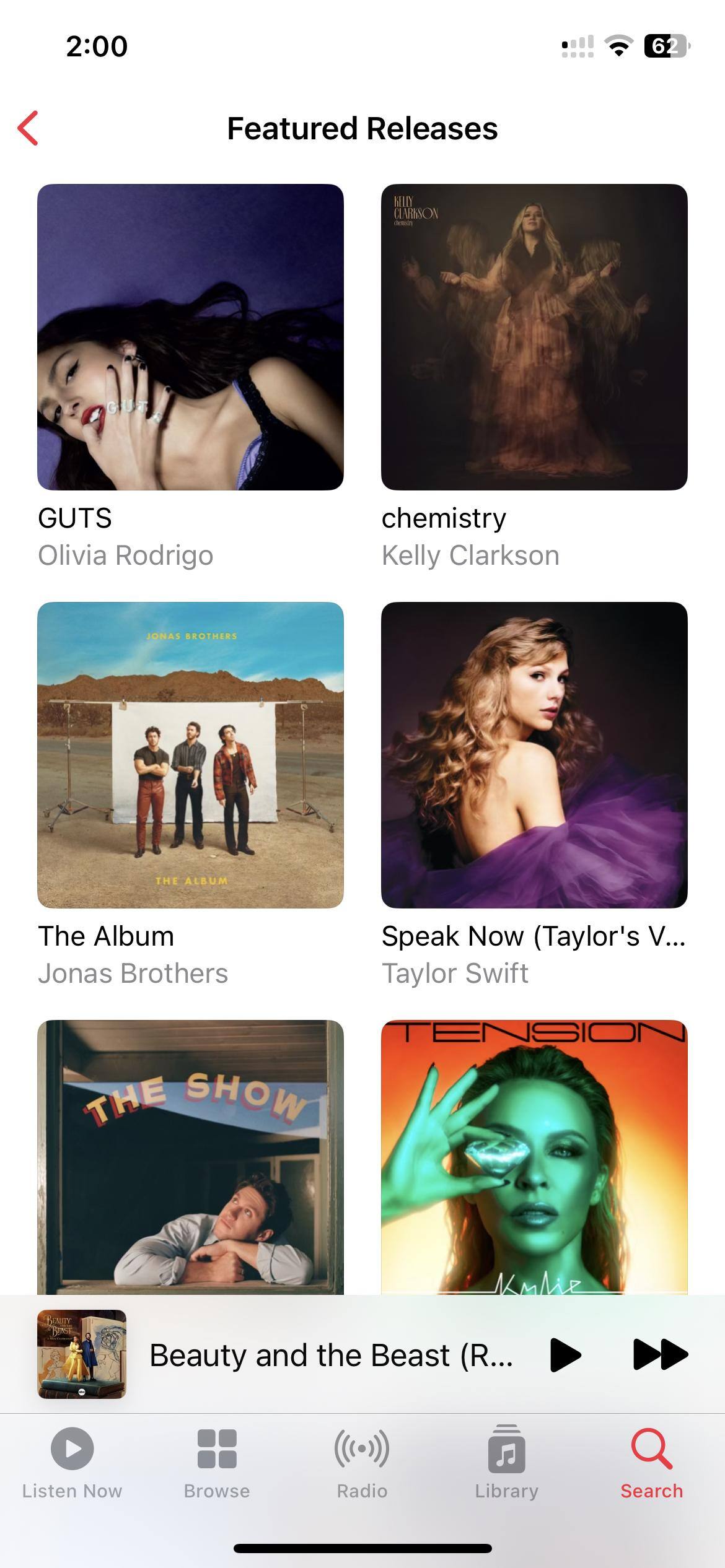Switch to the Radio tab
The image size is (725, 1568).
[362, 1464]
